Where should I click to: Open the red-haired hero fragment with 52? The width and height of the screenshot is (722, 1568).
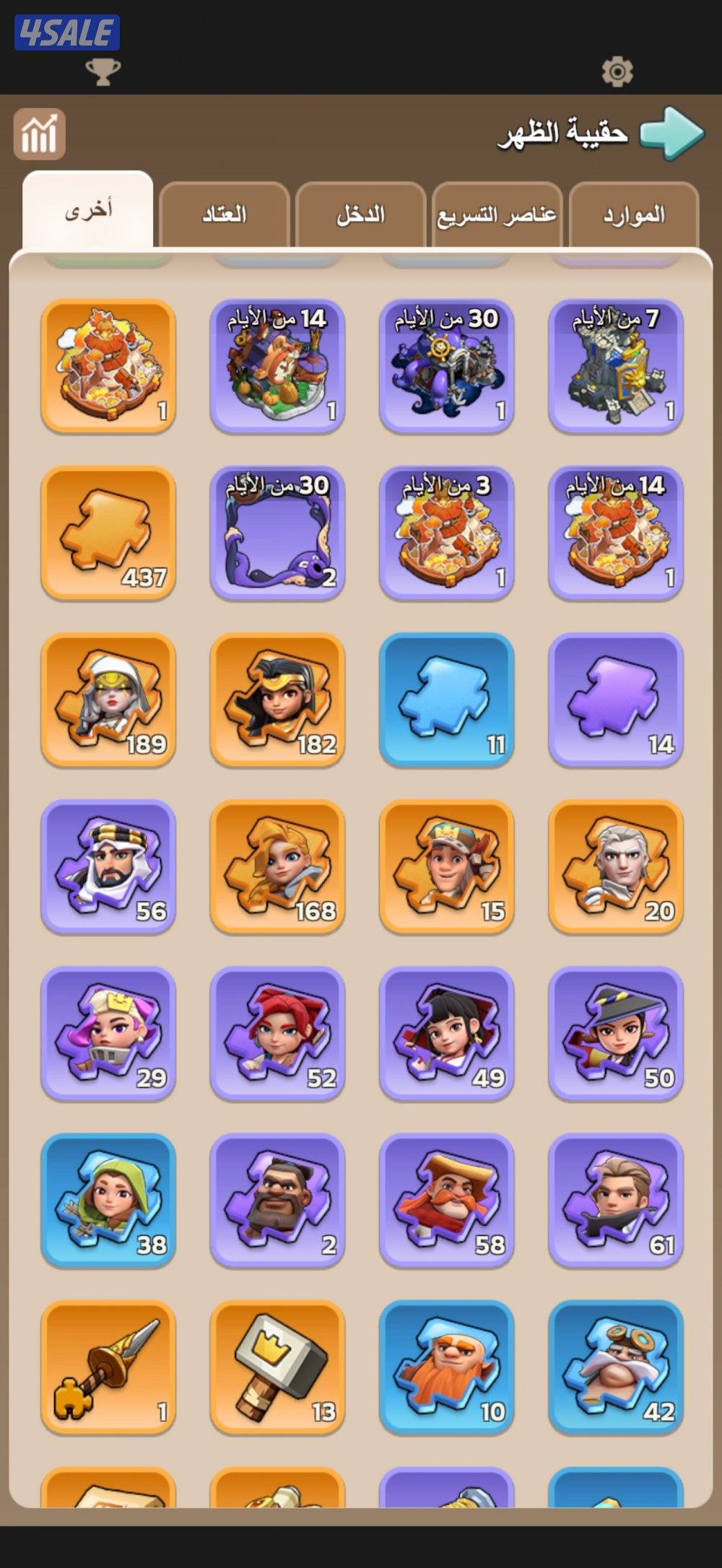[277, 1033]
